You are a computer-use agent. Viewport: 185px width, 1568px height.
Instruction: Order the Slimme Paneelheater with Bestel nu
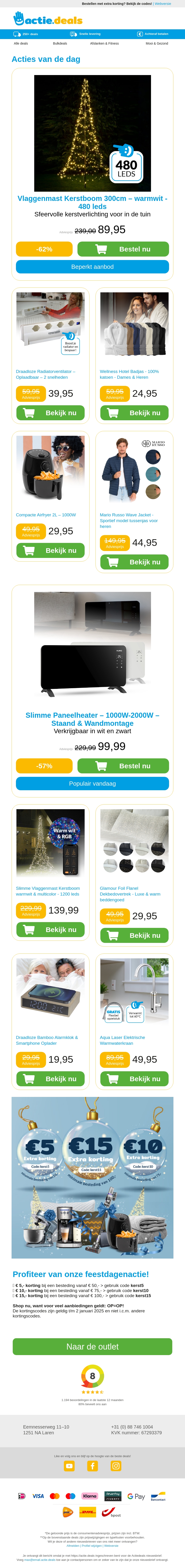[x=123, y=766]
